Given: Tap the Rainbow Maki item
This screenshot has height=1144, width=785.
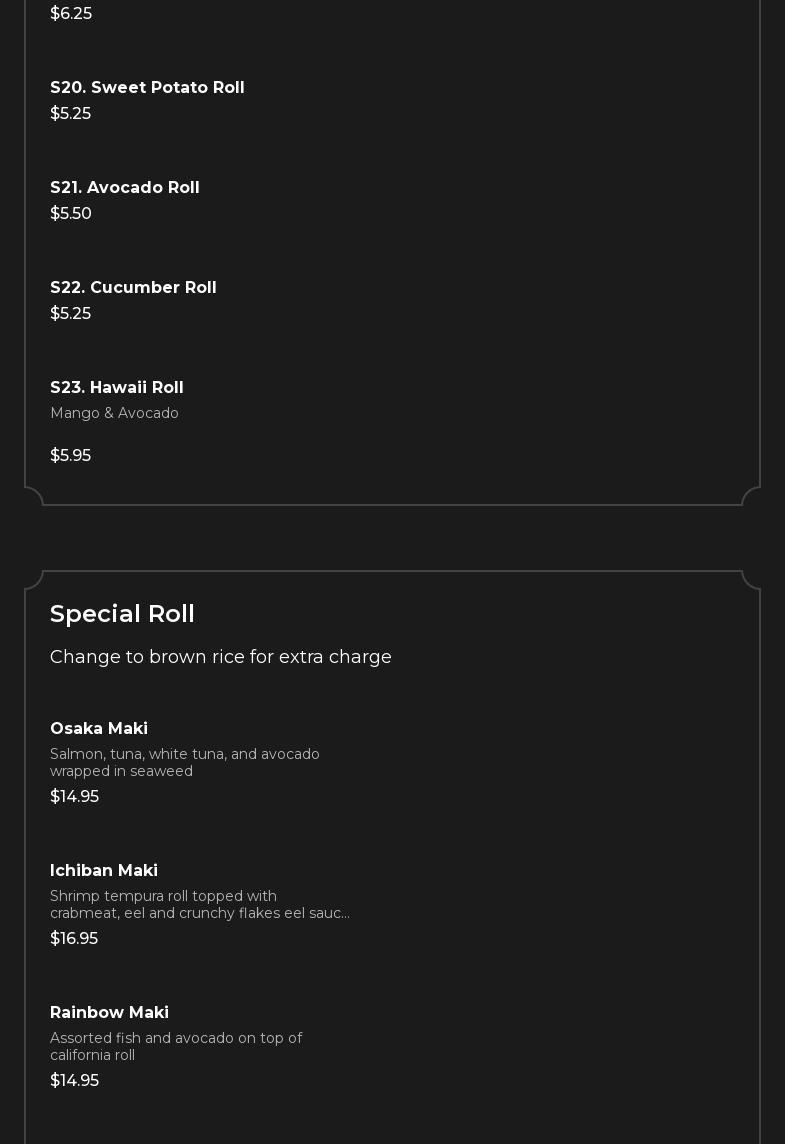Looking at the screenshot, I should point(110,1013).
